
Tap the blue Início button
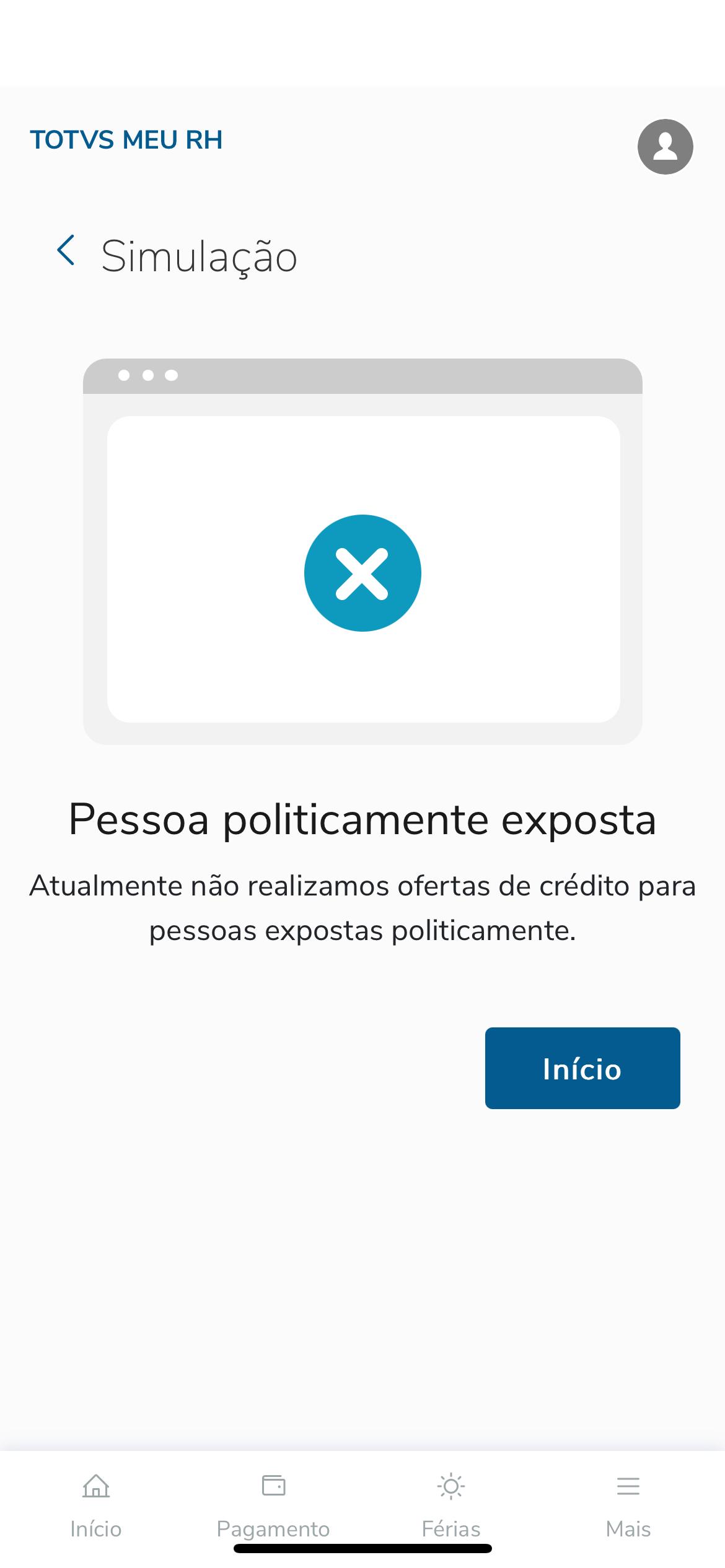pyautogui.click(x=582, y=1068)
